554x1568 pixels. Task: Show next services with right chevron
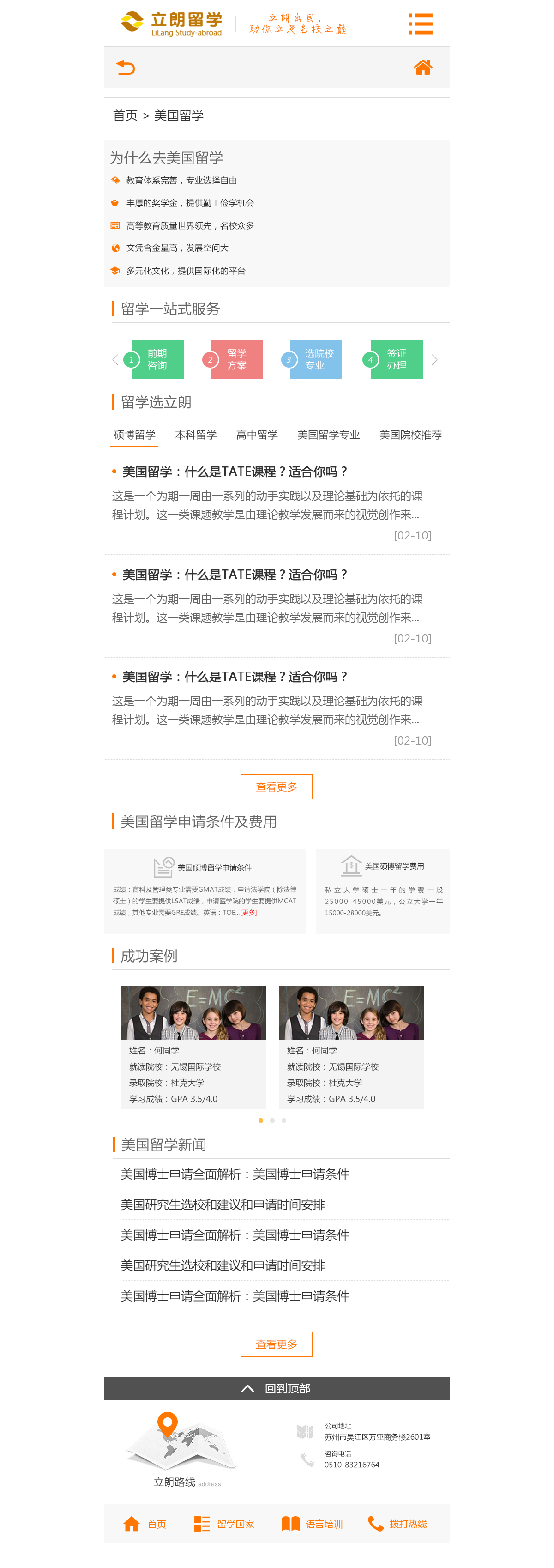pos(434,360)
